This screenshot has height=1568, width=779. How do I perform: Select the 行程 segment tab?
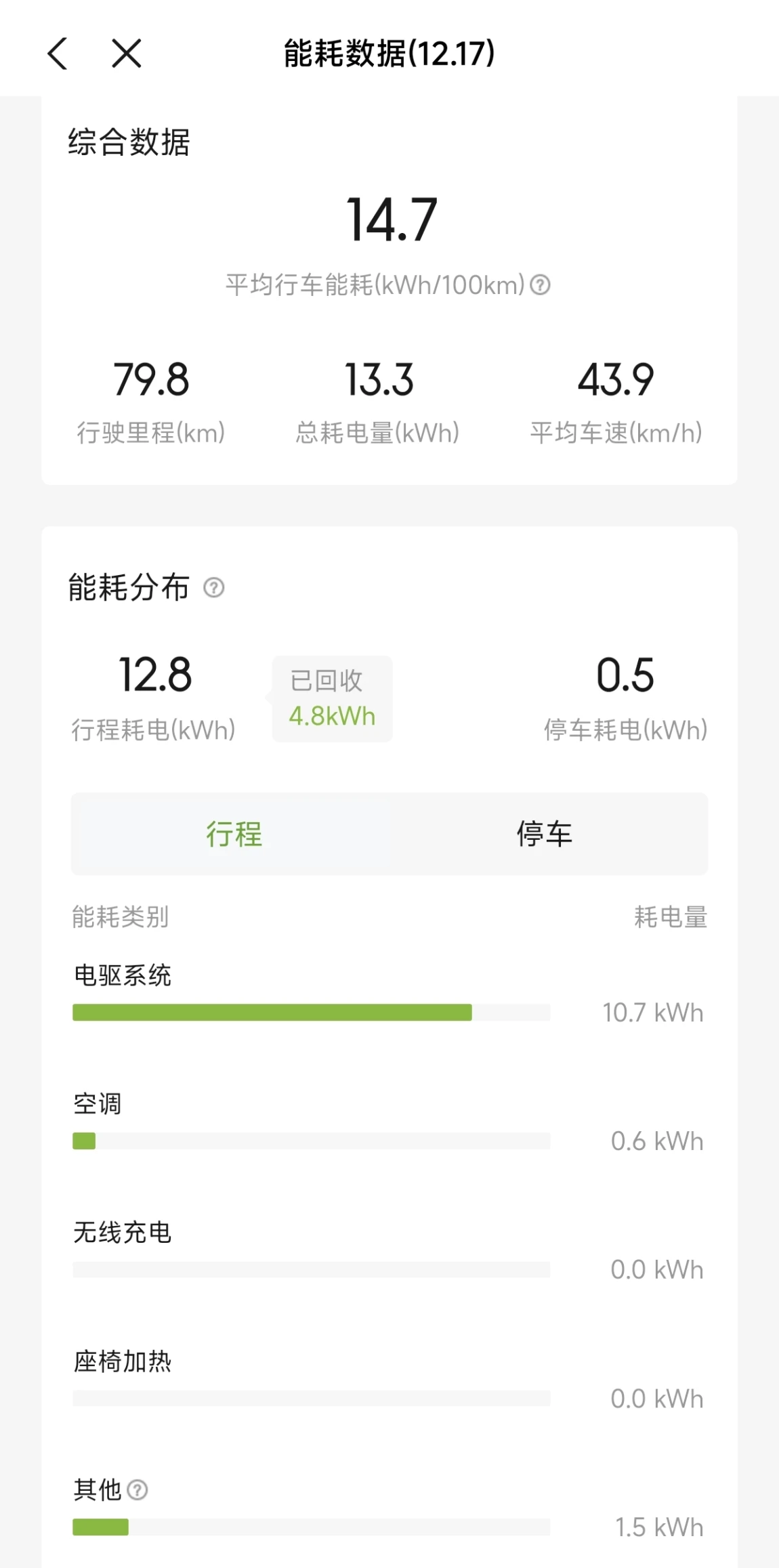coord(234,834)
